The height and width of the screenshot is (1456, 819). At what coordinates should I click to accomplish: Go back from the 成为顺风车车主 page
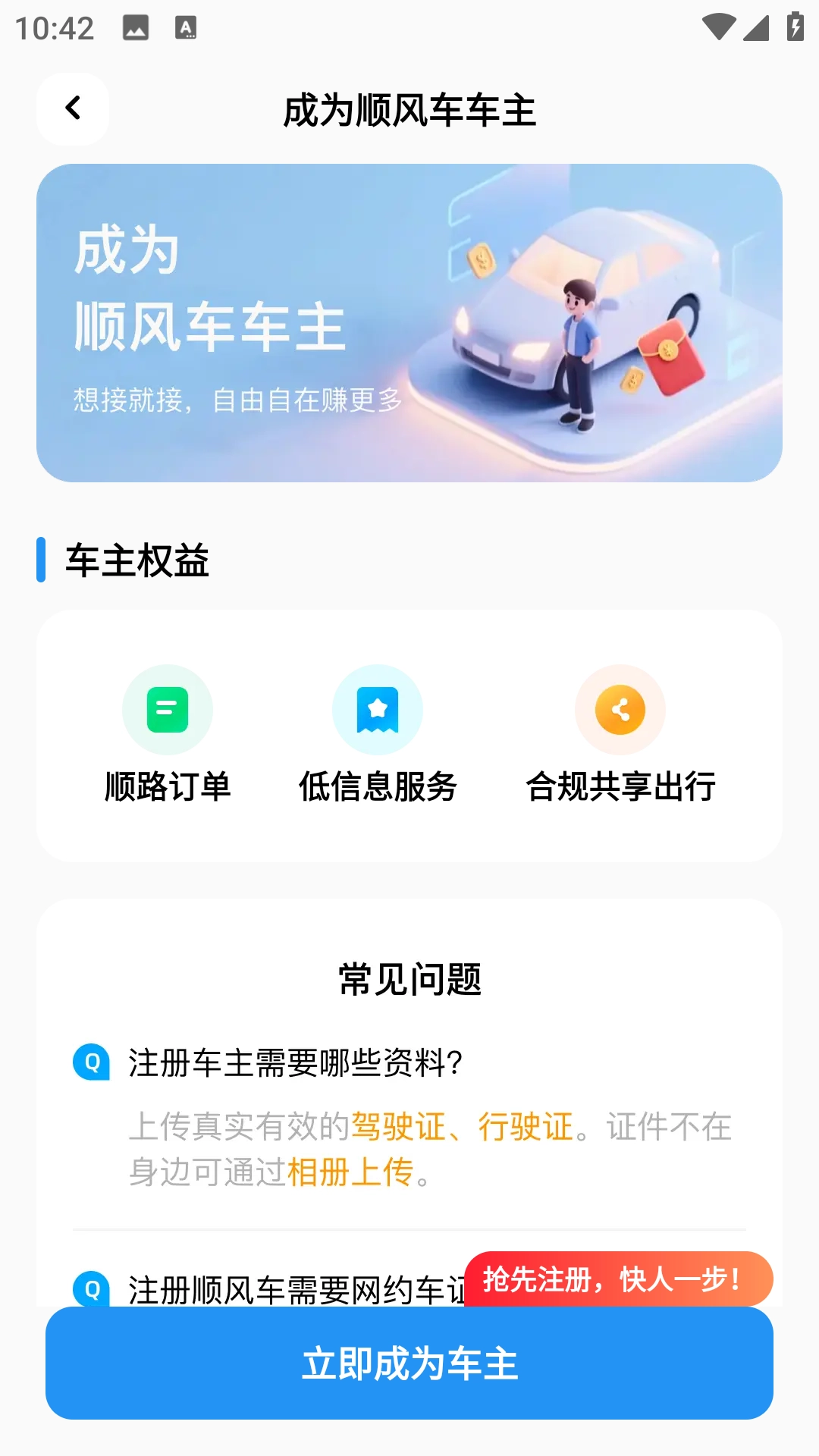tap(73, 108)
